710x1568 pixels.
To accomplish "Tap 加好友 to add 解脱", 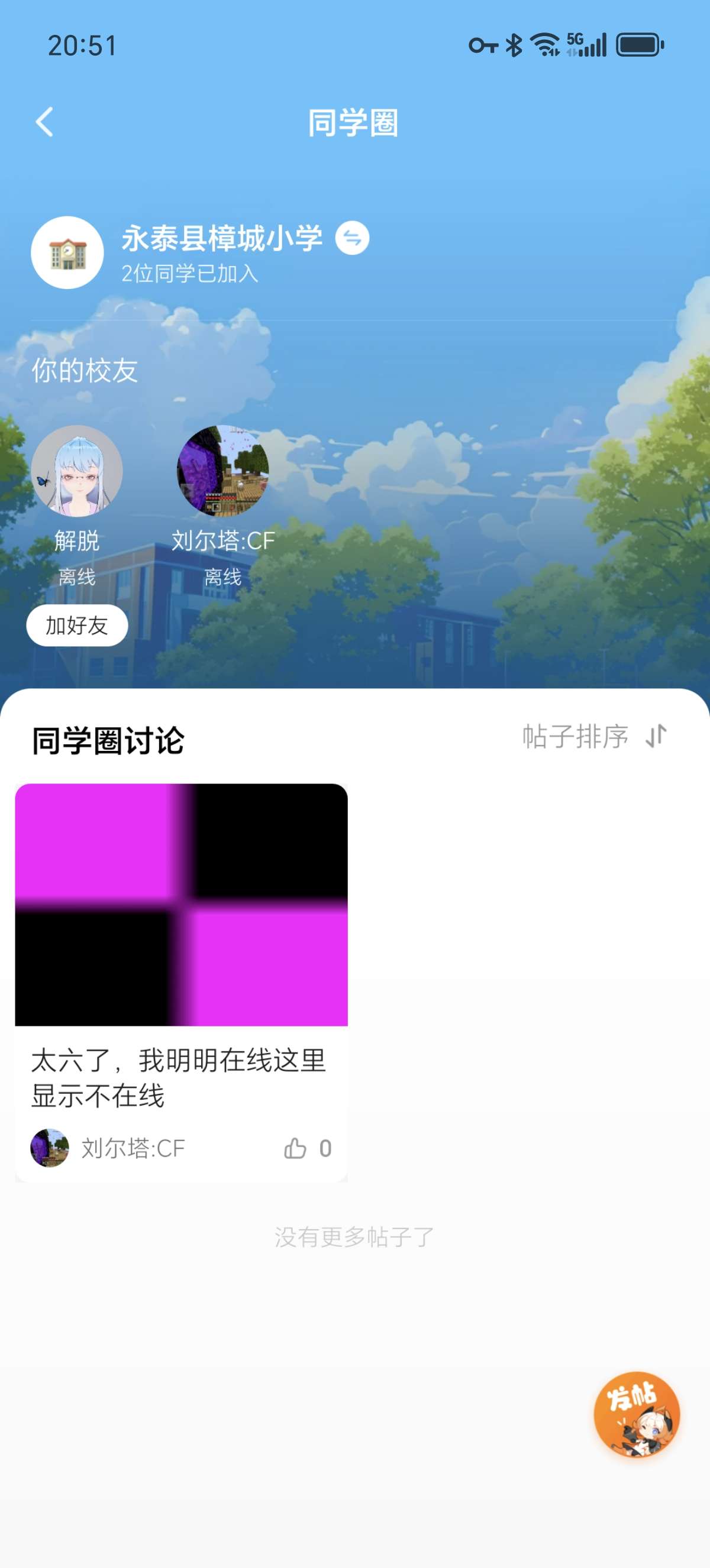I will tap(77, 625).
